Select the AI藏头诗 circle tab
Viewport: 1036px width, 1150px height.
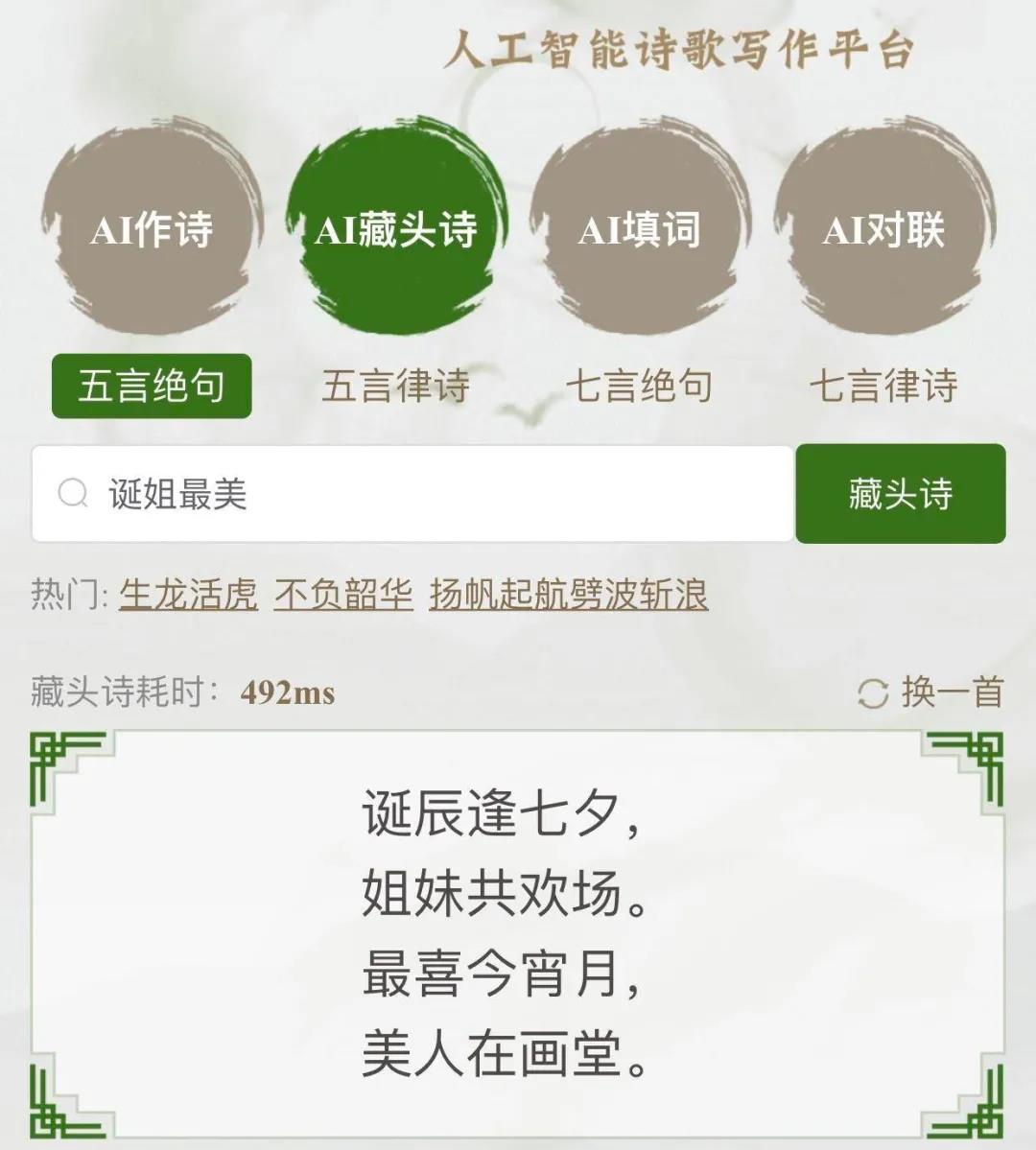[x=395, y=230]
